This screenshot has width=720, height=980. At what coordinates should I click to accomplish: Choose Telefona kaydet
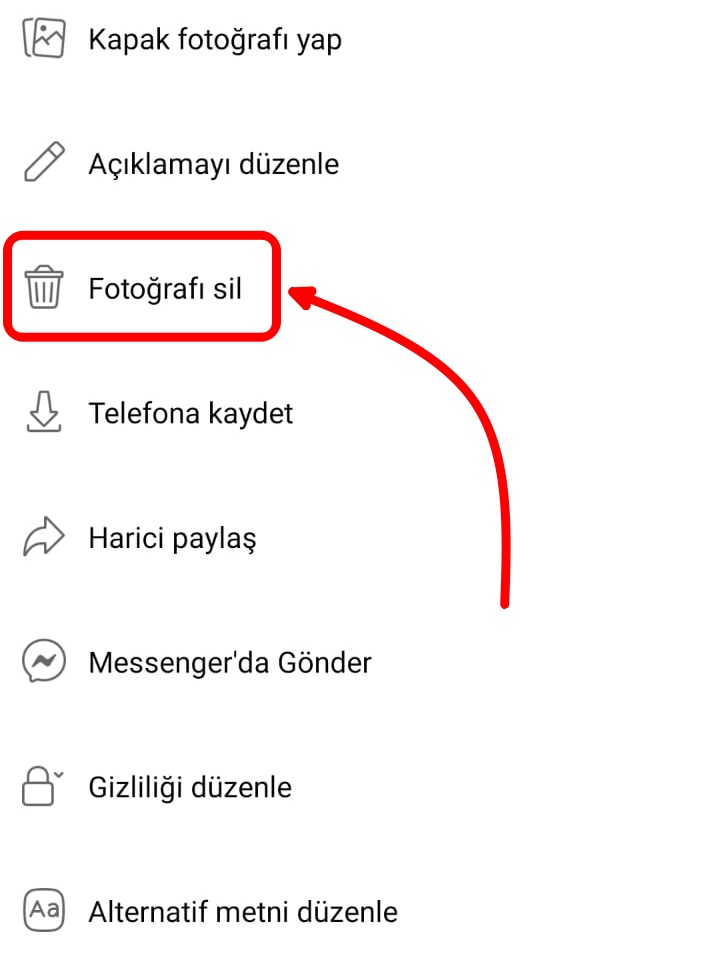[190, 413]
